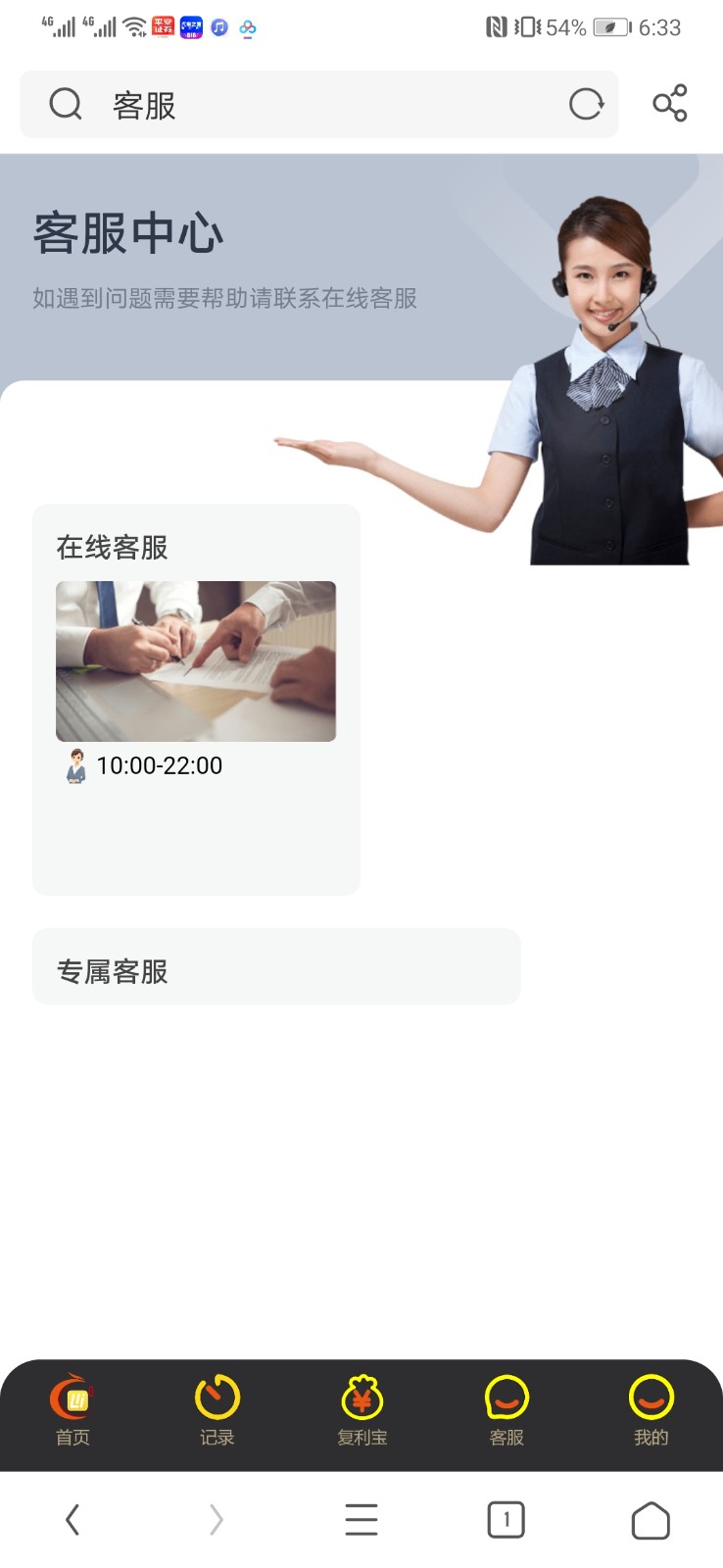The height and width of the screenshot is (1568, 723).
Task: Go back to the previous page
Action: coord(72,1520)
